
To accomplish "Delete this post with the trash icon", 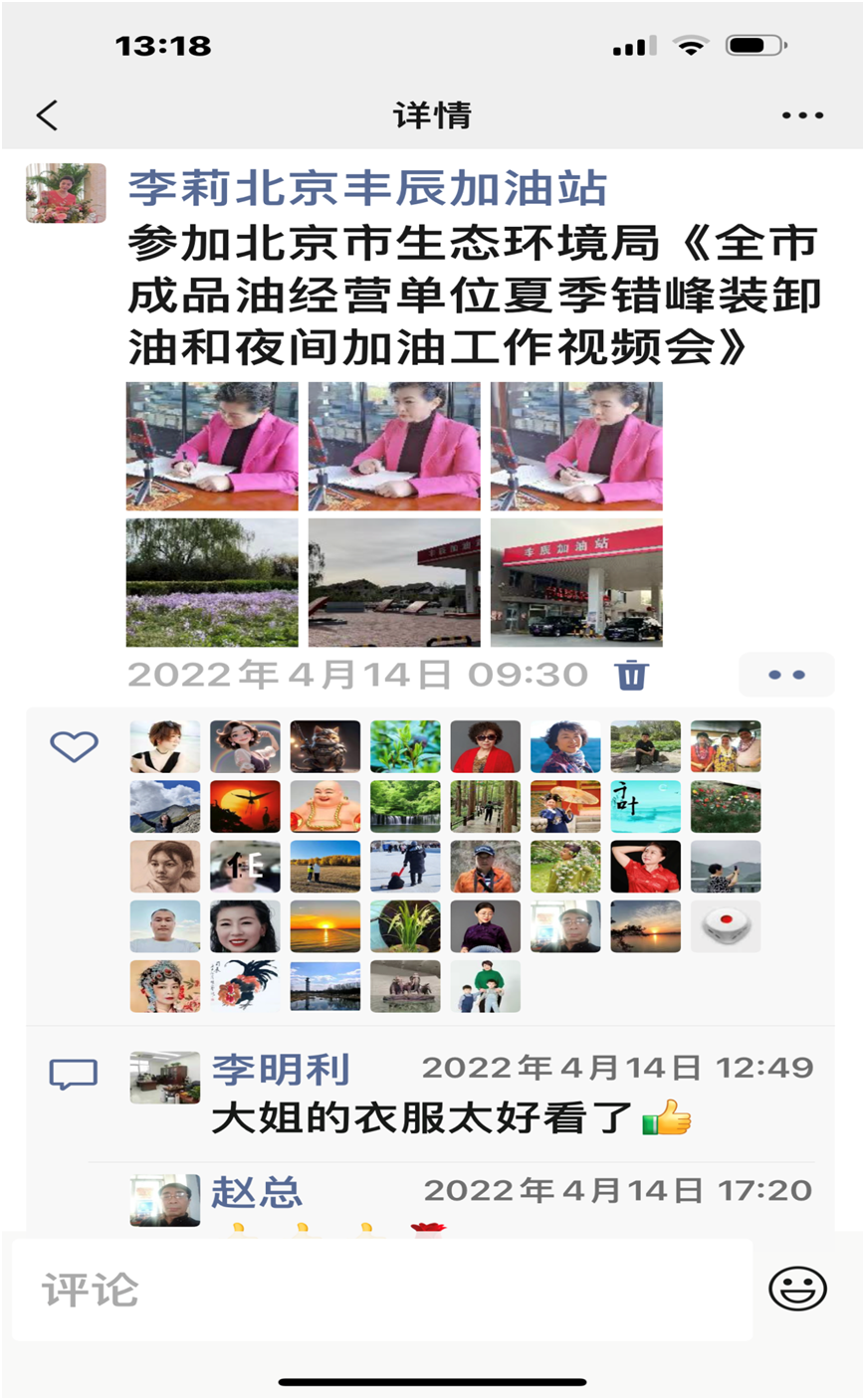I will [632, 675].
